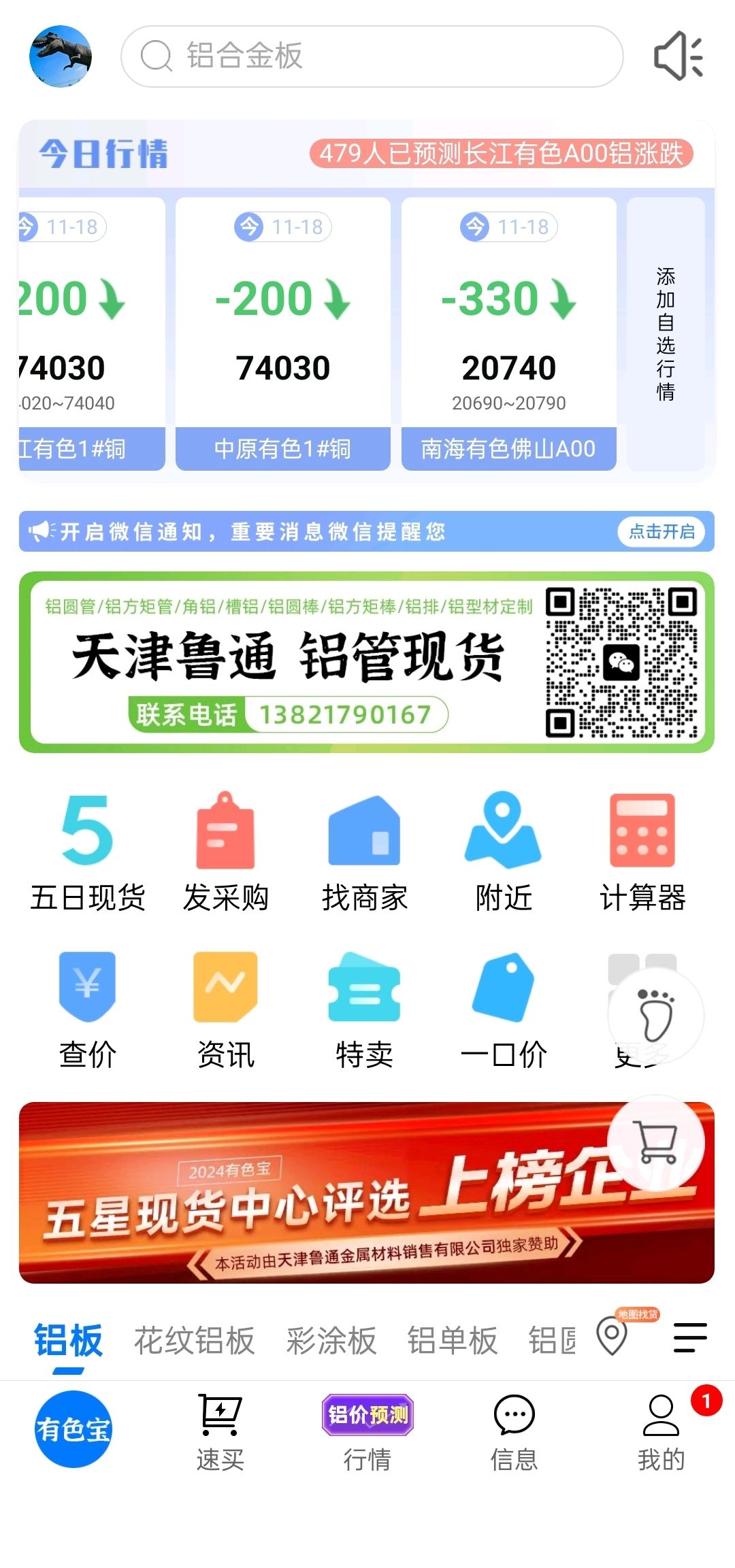The height and width of the screenshot is (1568, 735).
Task: Open the 铝合金板 search box
Action: coord(372,56)
